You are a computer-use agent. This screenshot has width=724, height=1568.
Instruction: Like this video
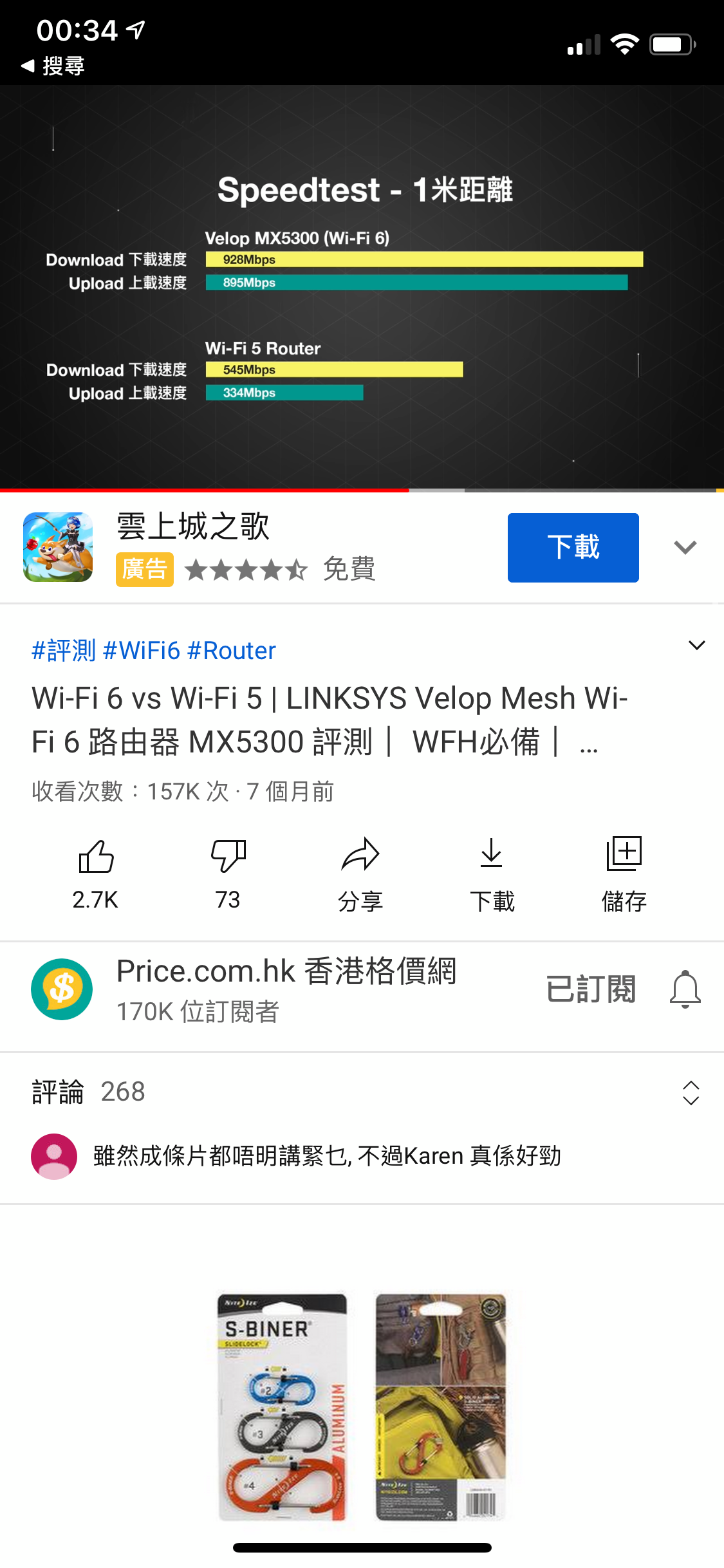pos(95,874)
